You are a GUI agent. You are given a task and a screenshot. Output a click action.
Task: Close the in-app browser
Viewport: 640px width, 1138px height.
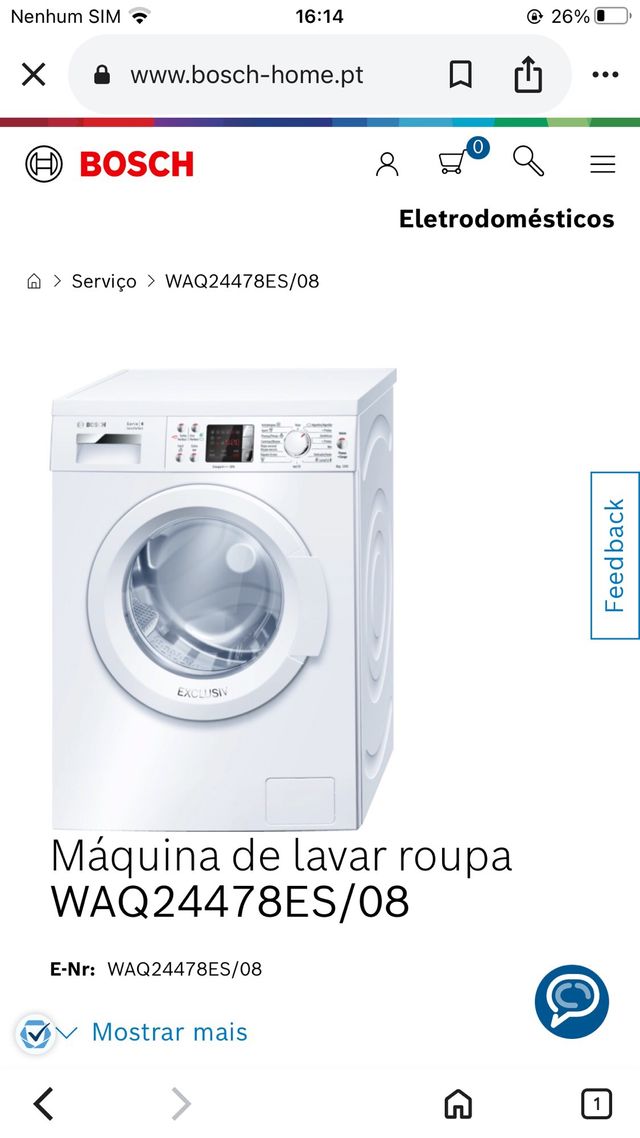tap(34, 75)
